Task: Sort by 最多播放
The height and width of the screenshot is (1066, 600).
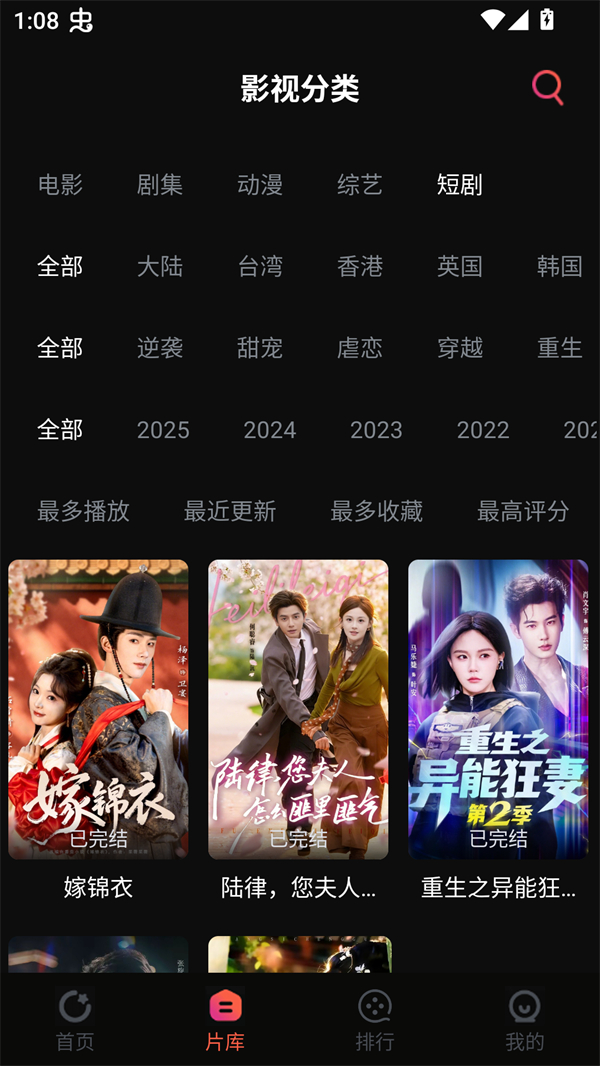Action: (83, 511)
